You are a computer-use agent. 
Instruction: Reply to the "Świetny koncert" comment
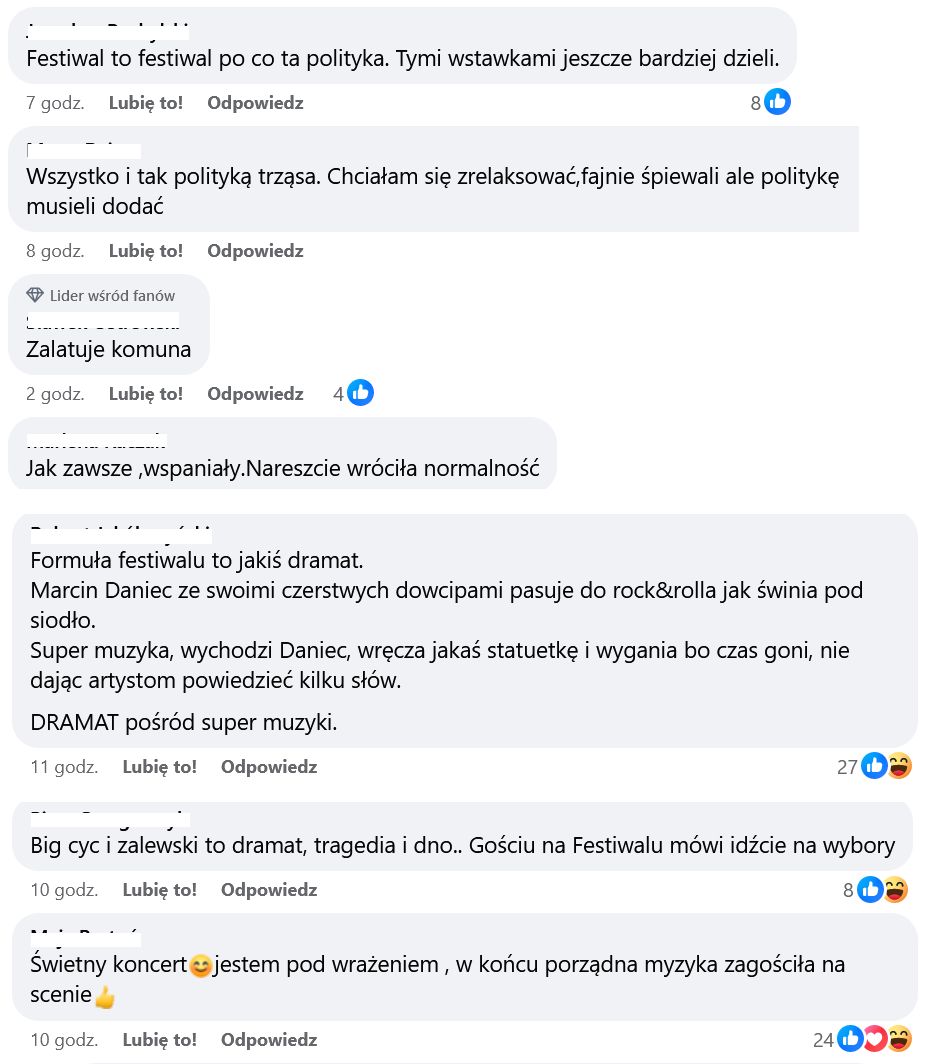click(x=269, y=1039)
